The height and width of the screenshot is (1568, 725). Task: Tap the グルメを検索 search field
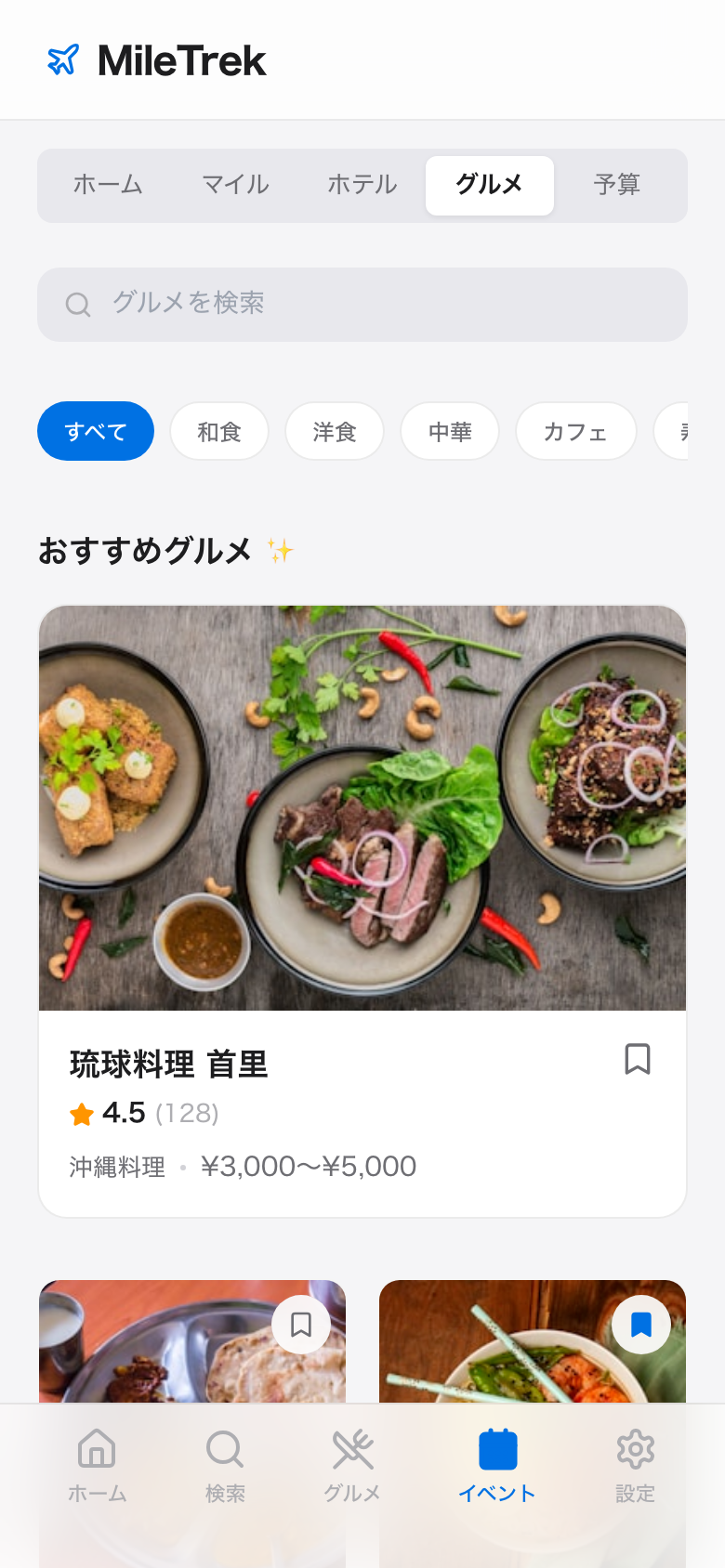point(362,305)
